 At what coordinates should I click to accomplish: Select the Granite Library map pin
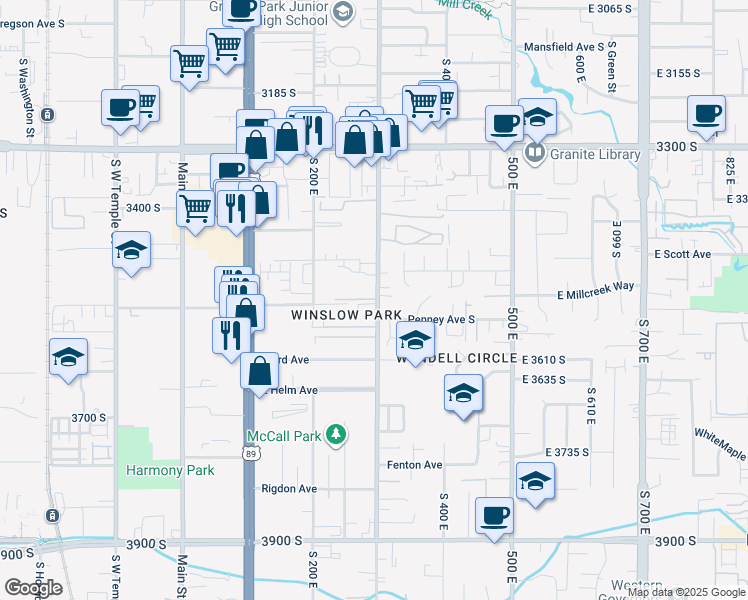click(x=535, y=153)
